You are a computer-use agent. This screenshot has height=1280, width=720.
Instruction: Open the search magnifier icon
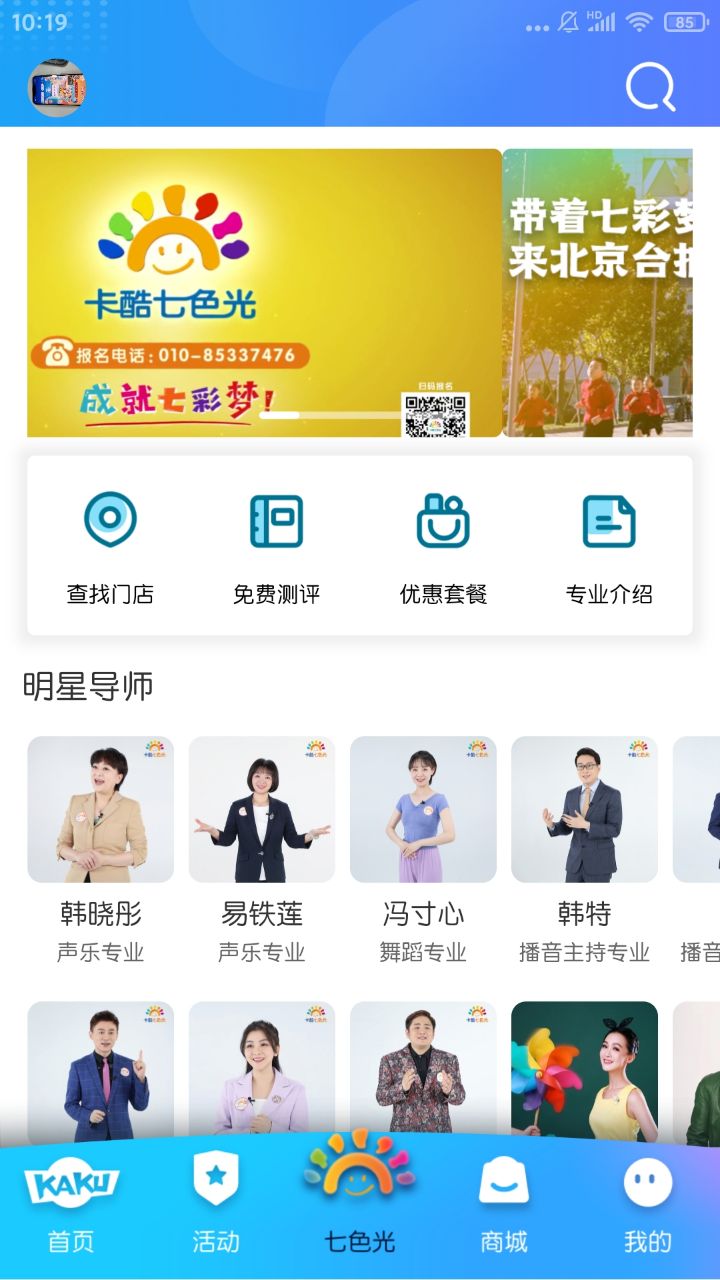650,88
